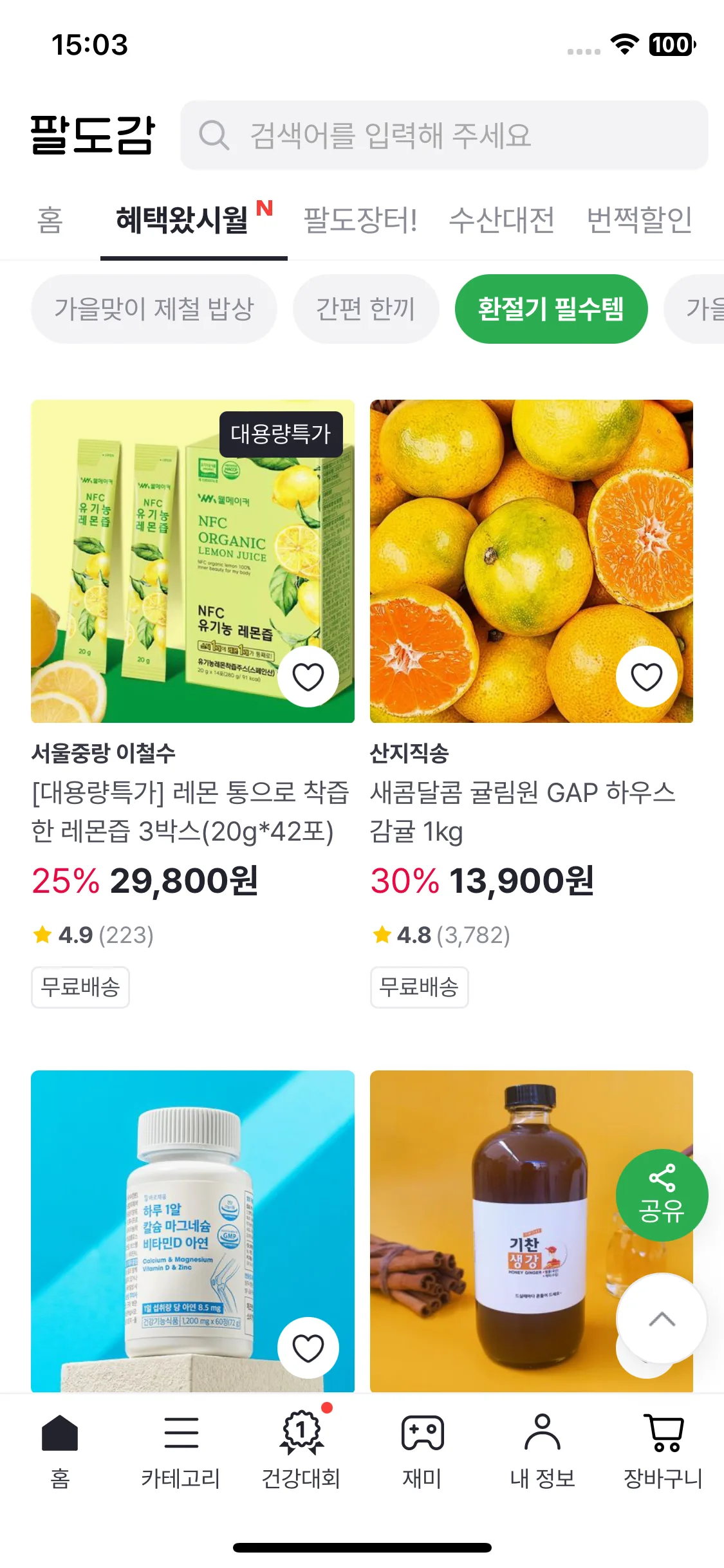This screenshot has width=724, height=1568.
Task: Heart the 칼슘 마그네슘 비타민D supplement
Action: 308,1348
